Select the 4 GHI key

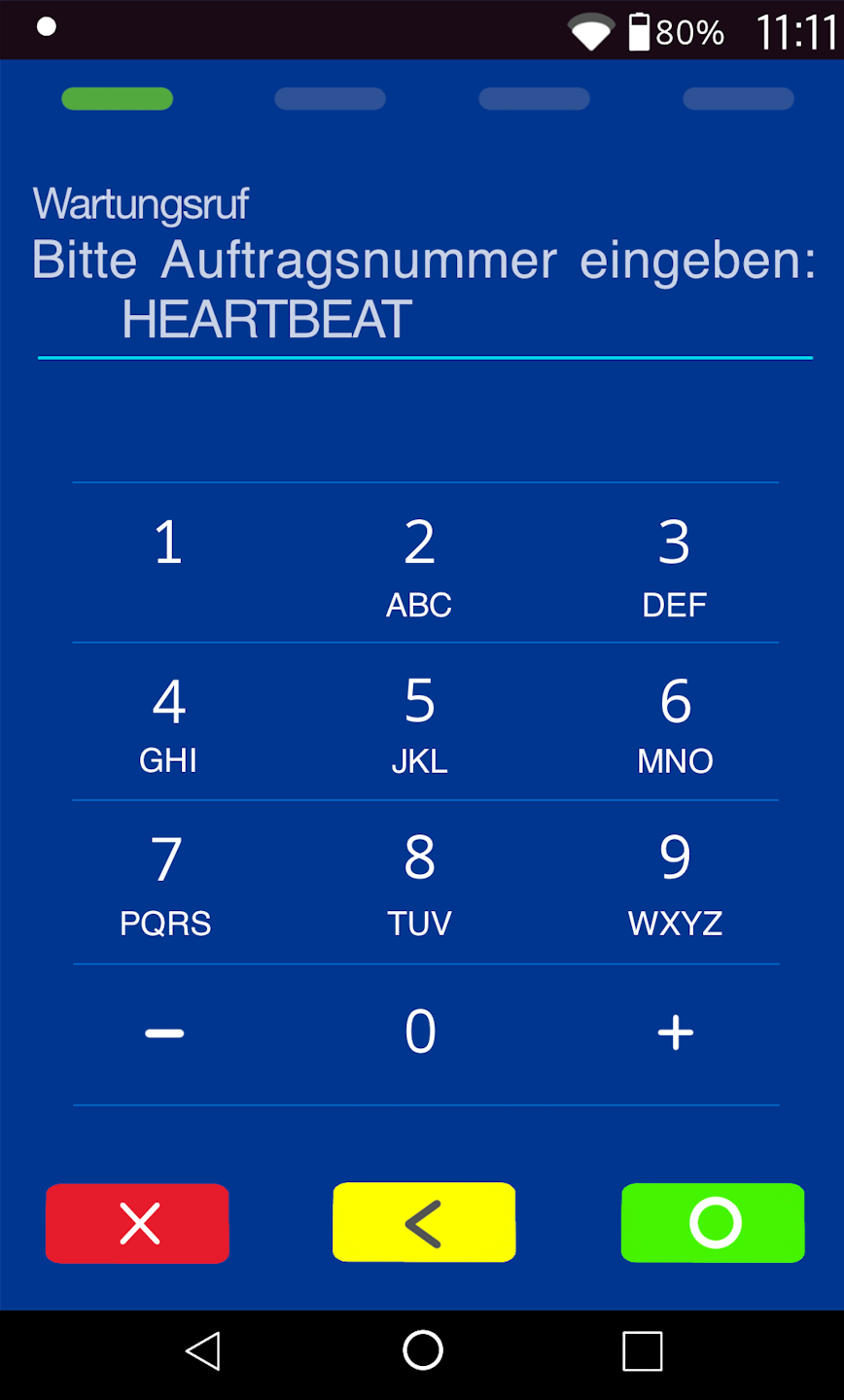tap(168, 722)
